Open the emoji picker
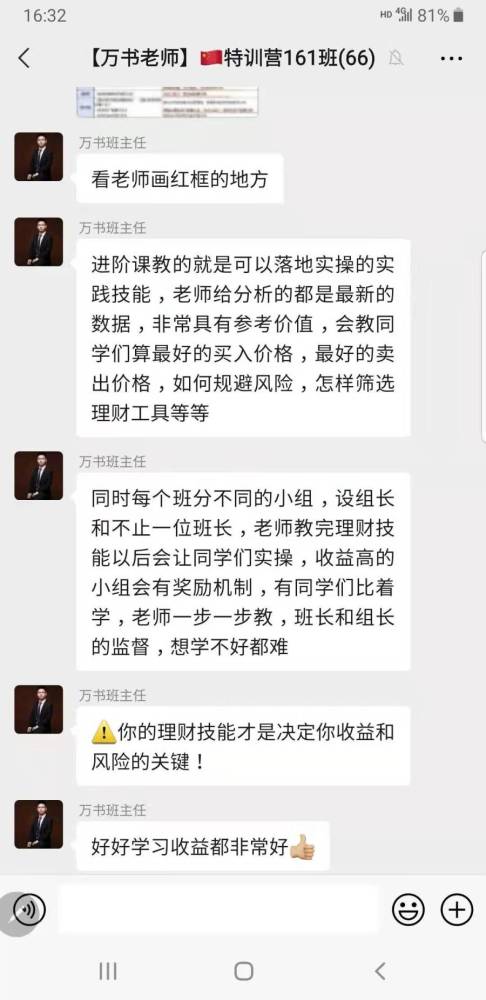Image resolution: width=486 pixels, height=1000 pixels. coord(408,909)
